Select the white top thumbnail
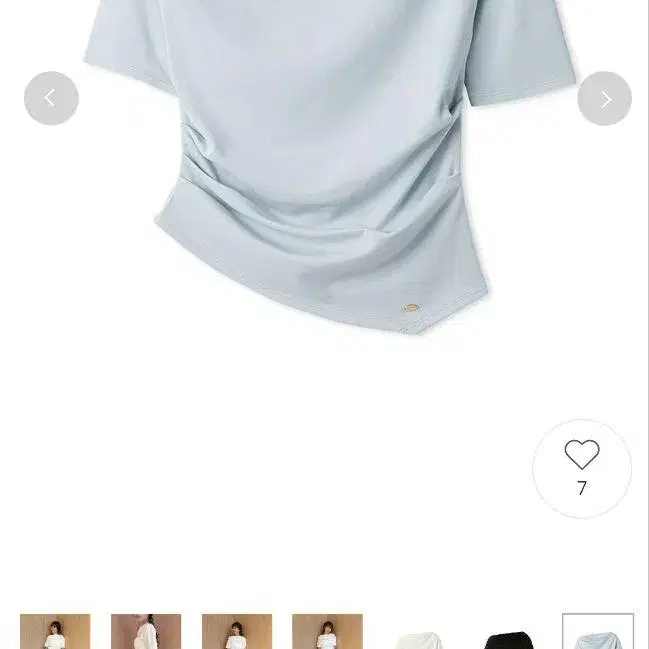Image resolution: width=649 pixels, height=649 pixels. tap(418, 636)
